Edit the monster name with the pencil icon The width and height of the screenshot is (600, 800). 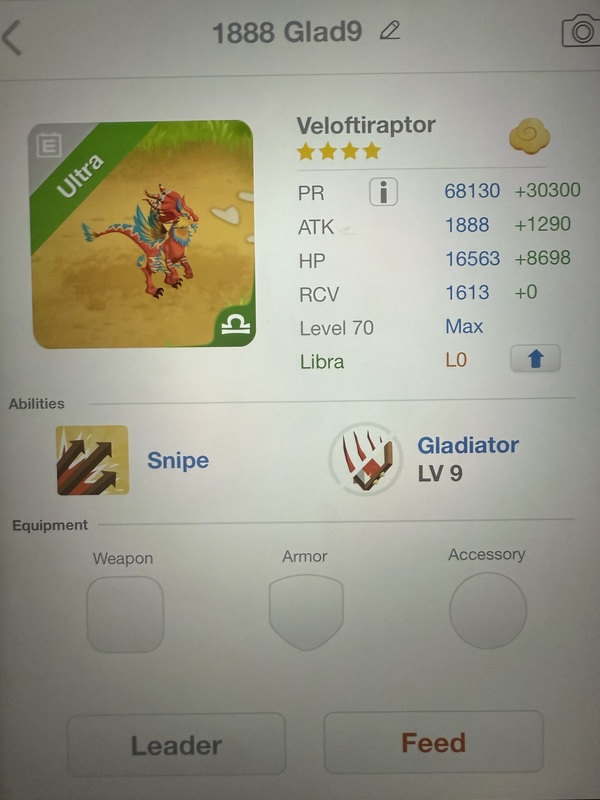click(390, 31)
